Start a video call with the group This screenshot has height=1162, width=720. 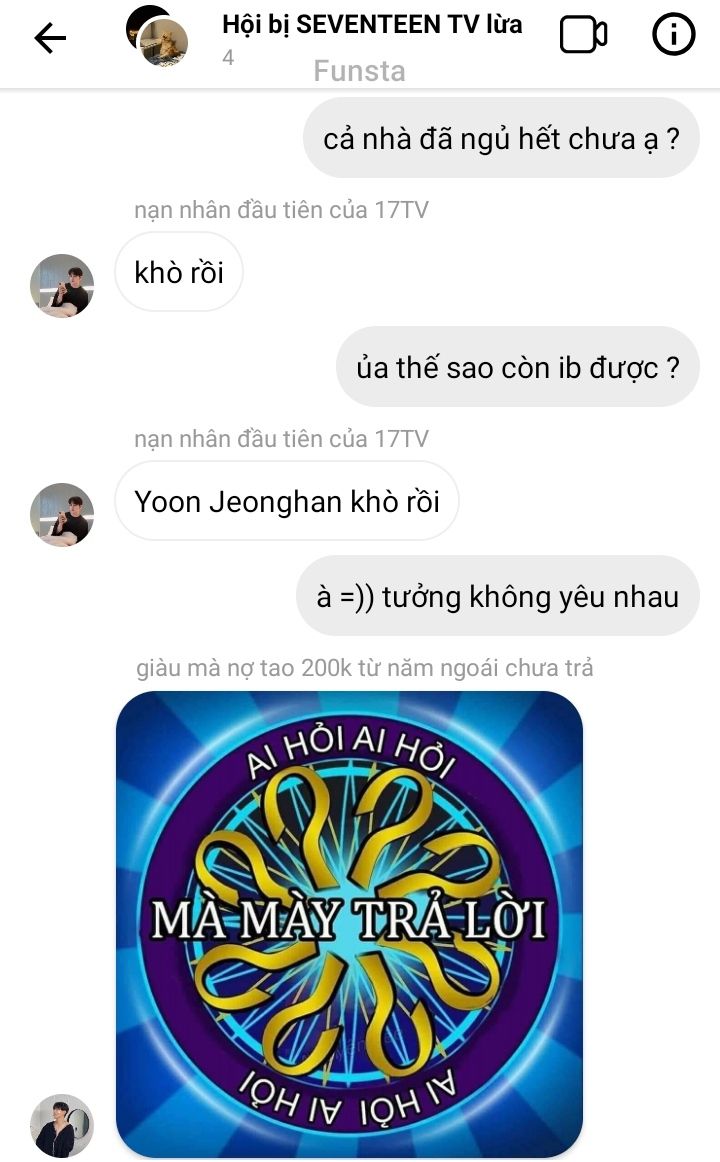click(x=583, y=36)
